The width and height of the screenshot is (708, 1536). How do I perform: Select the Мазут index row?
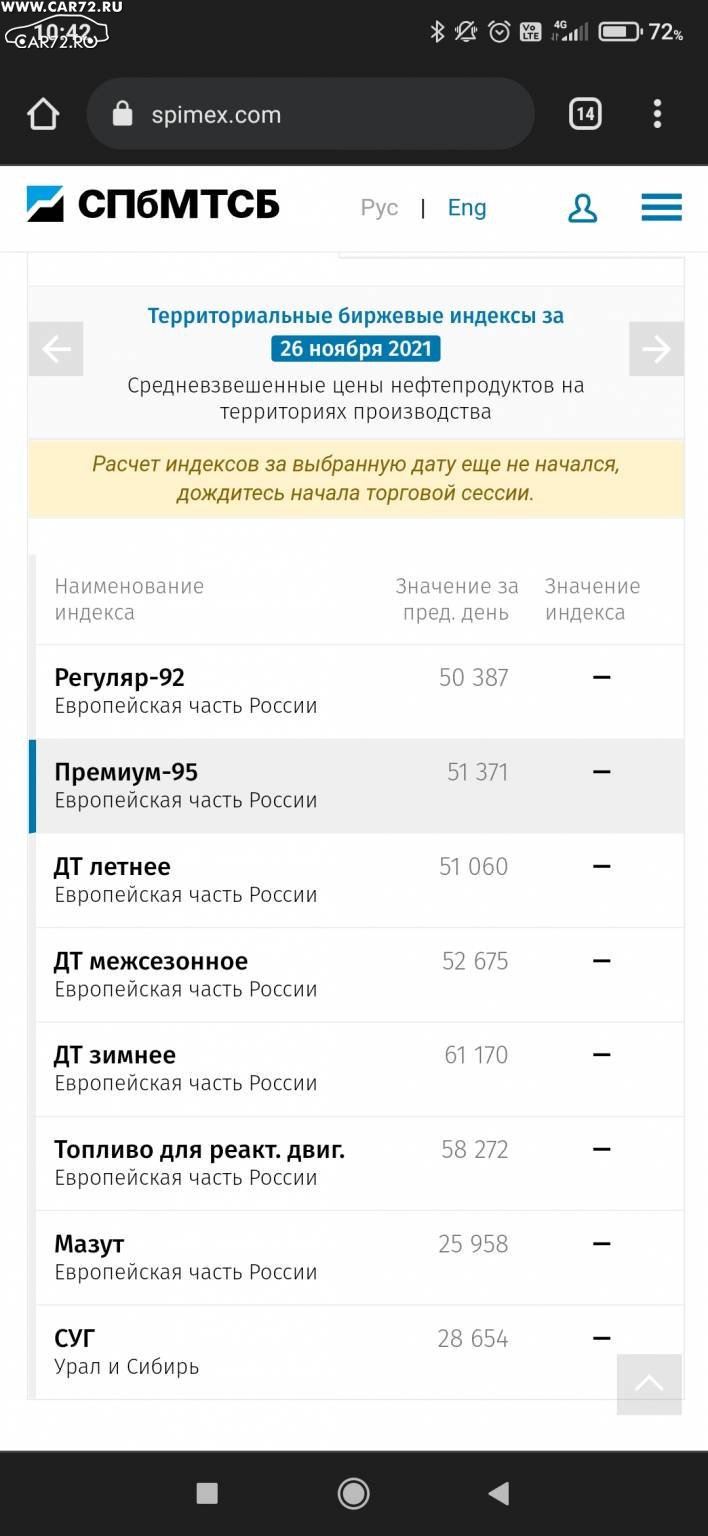[359, 1258]
